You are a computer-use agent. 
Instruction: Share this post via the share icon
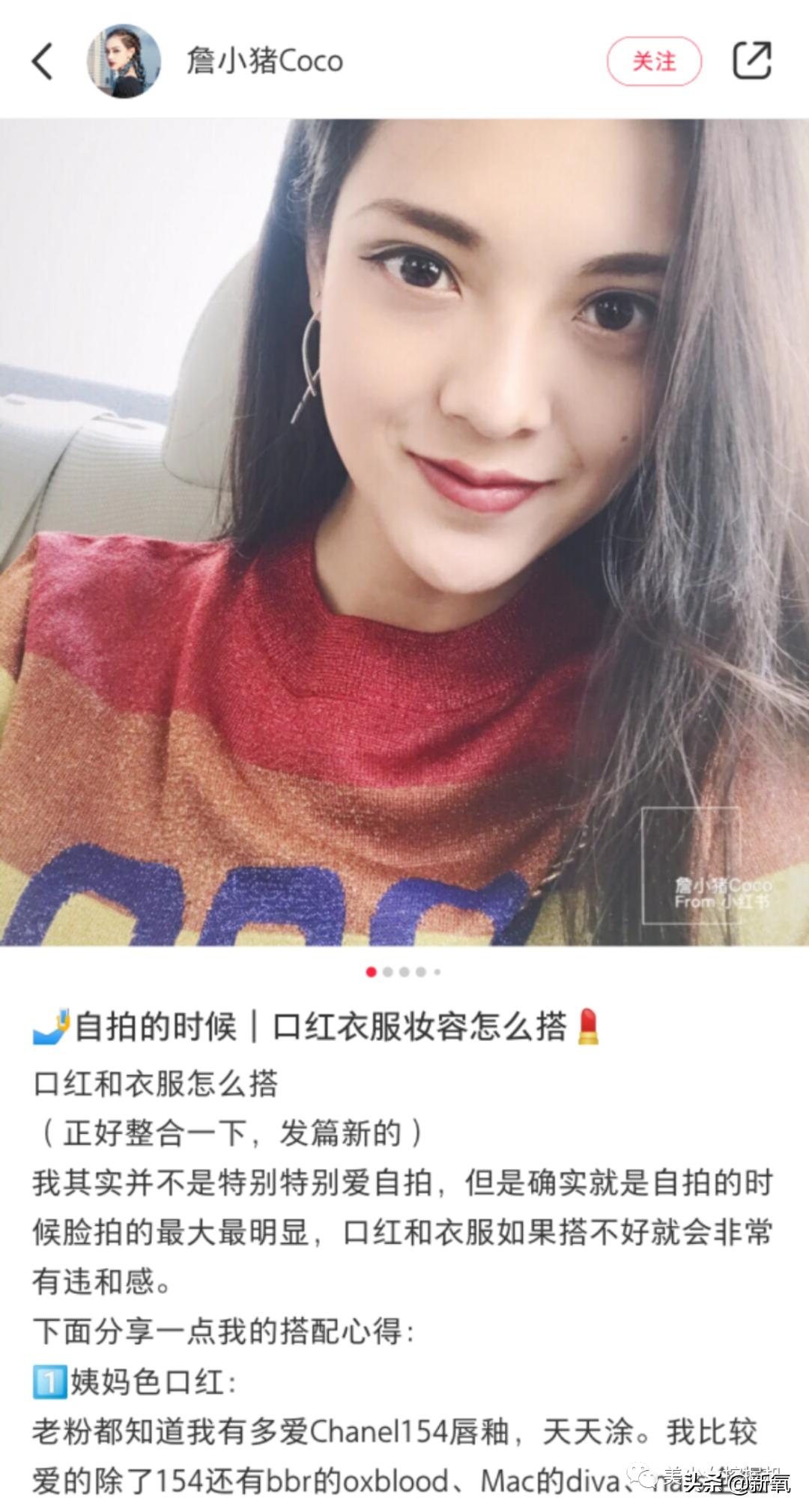pos(751,61)
